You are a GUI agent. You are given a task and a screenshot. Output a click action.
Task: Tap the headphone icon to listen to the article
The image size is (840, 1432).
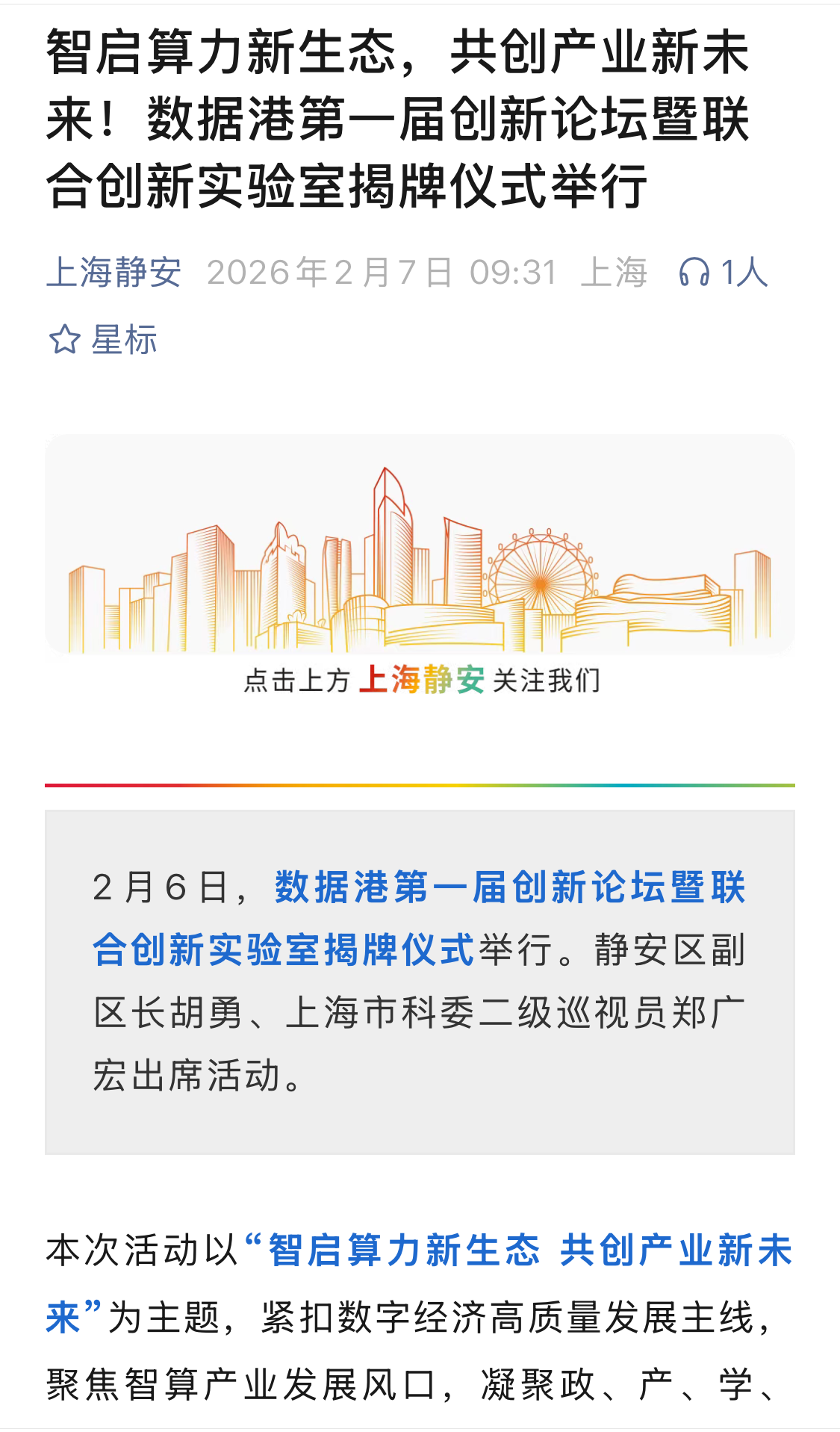pos(694,273)
